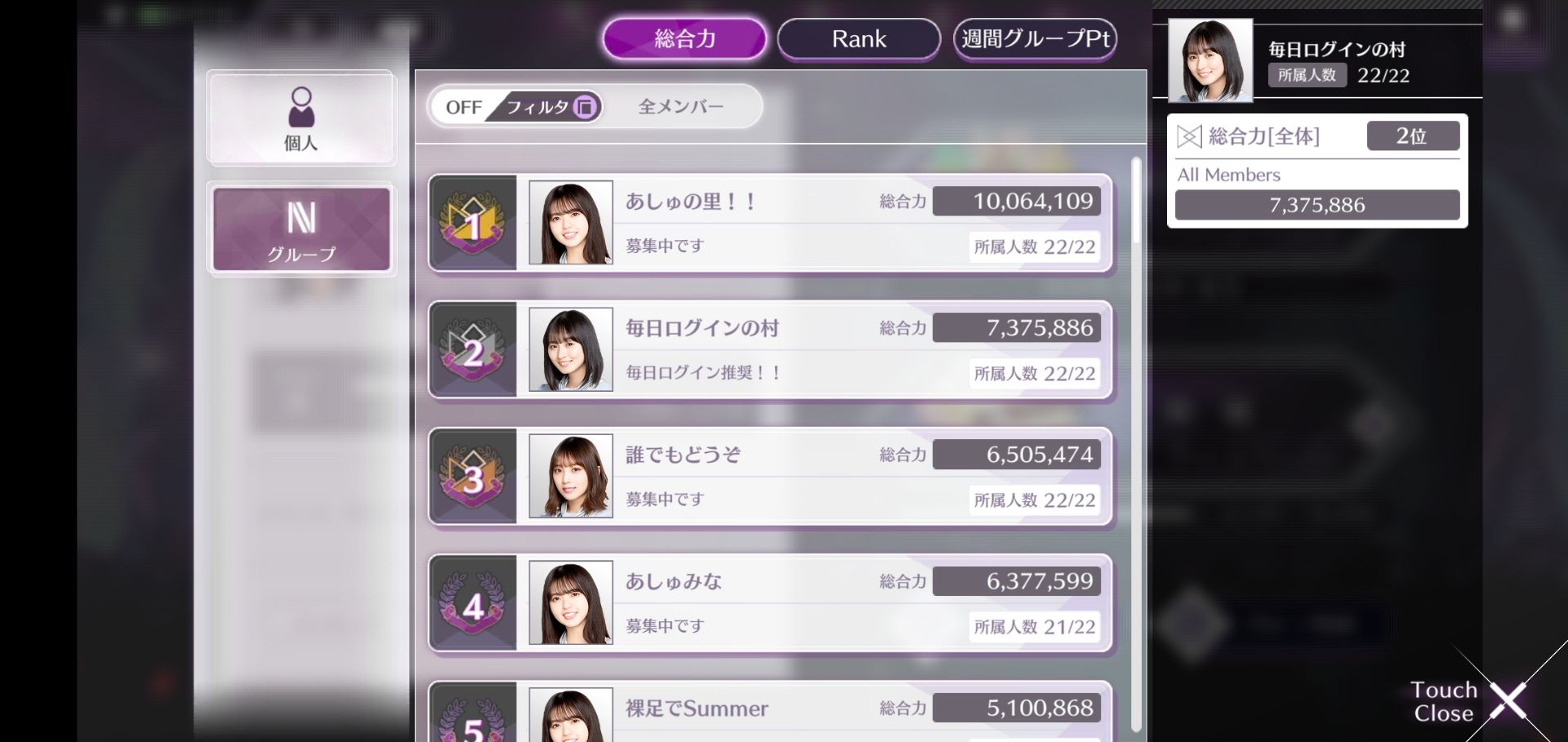Select the 個人 ranking category
This screenshot has height=742, width=1568.
click(x=301, y=118)
